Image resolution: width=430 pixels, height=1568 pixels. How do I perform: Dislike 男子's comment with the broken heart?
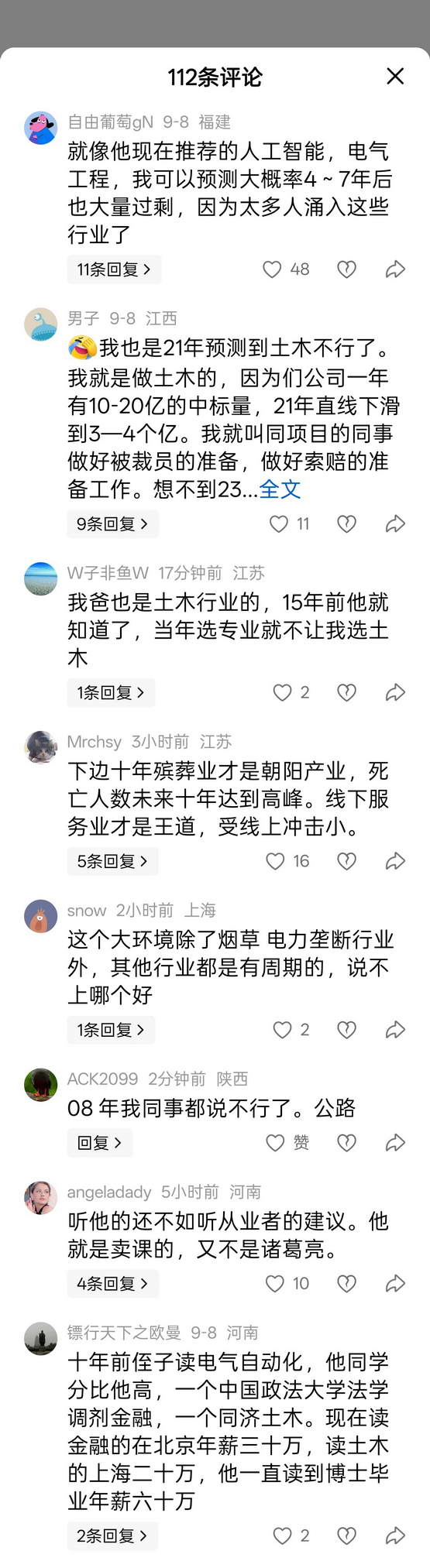tap(346, 524)
